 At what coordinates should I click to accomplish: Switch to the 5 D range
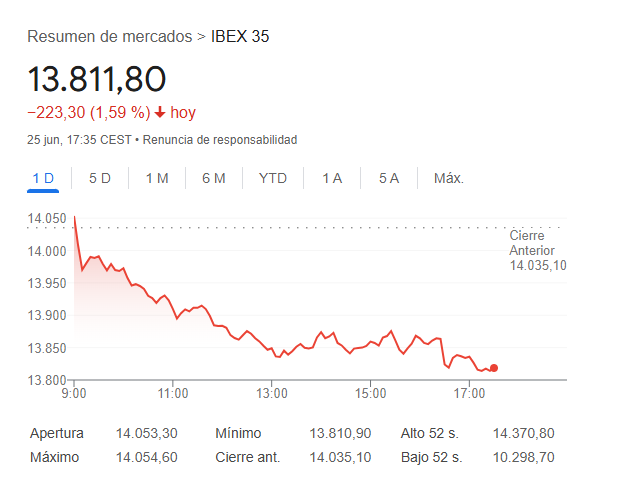(x=100, y=178)
